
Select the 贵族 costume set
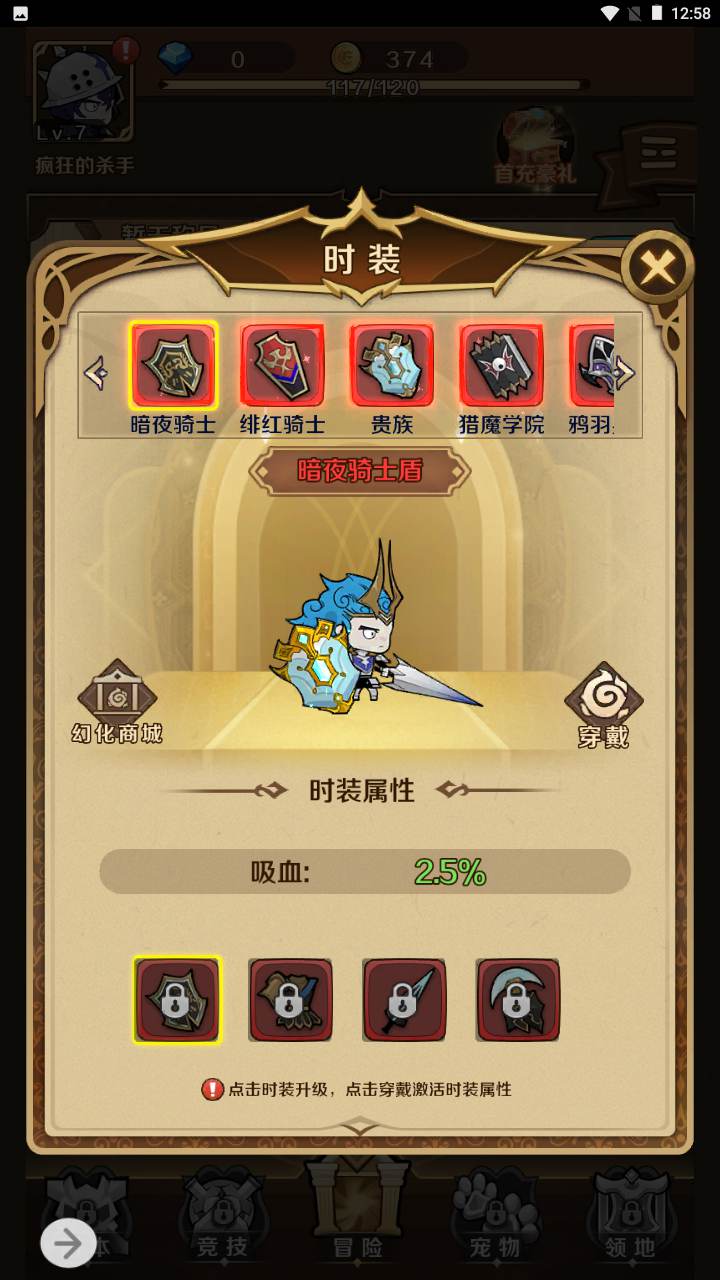392,365
